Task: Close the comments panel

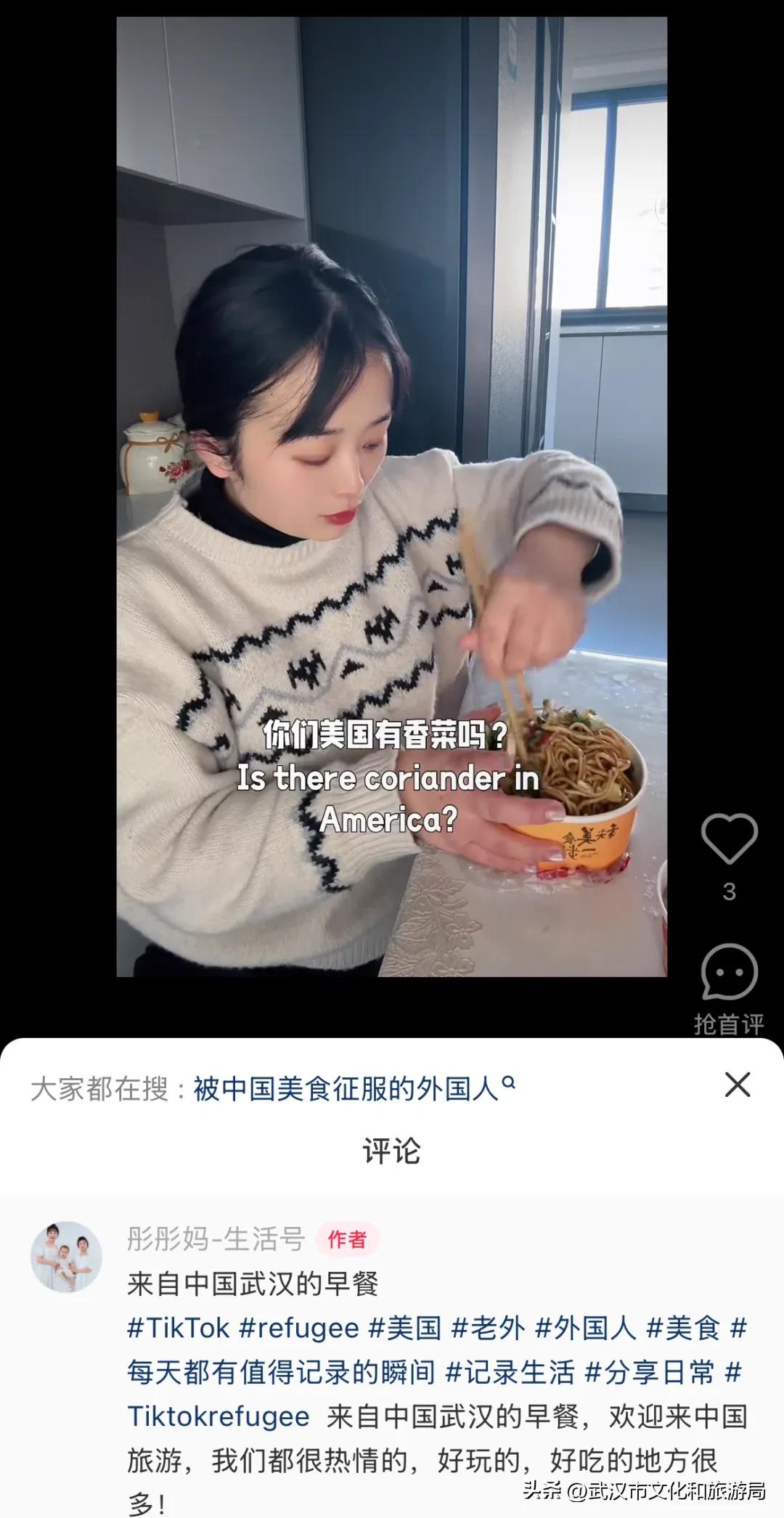Action: (738, 1085)
